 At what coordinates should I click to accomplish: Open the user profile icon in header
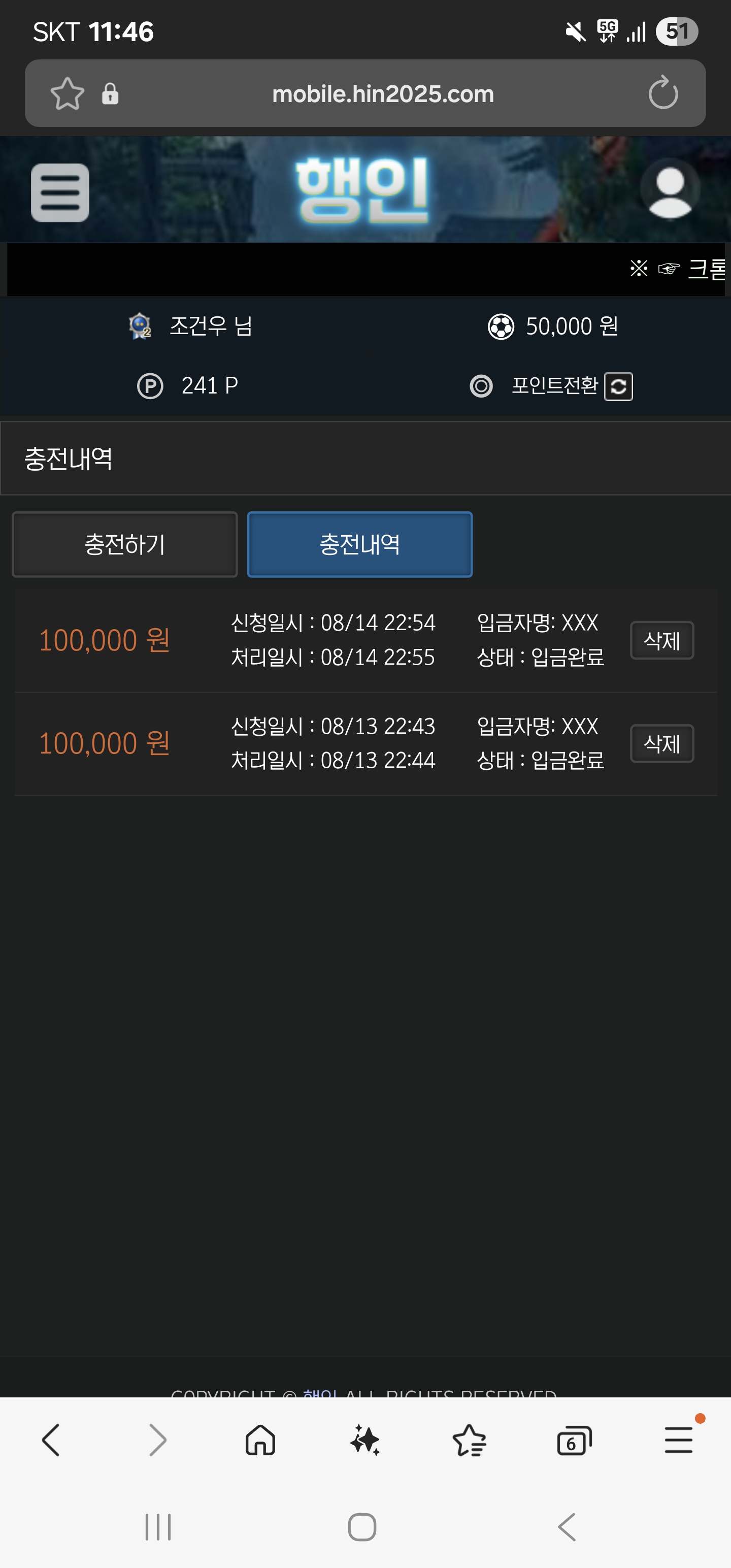pos(670,189)
